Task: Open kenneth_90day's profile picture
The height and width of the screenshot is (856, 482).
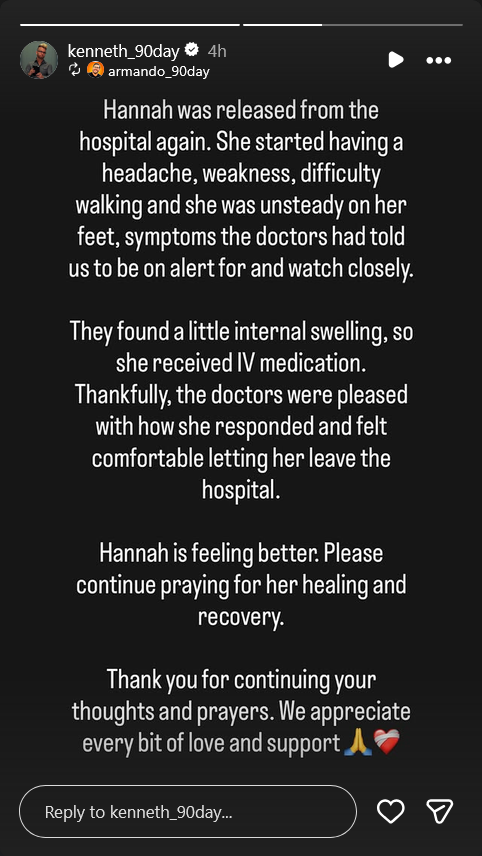Action: 39,60
